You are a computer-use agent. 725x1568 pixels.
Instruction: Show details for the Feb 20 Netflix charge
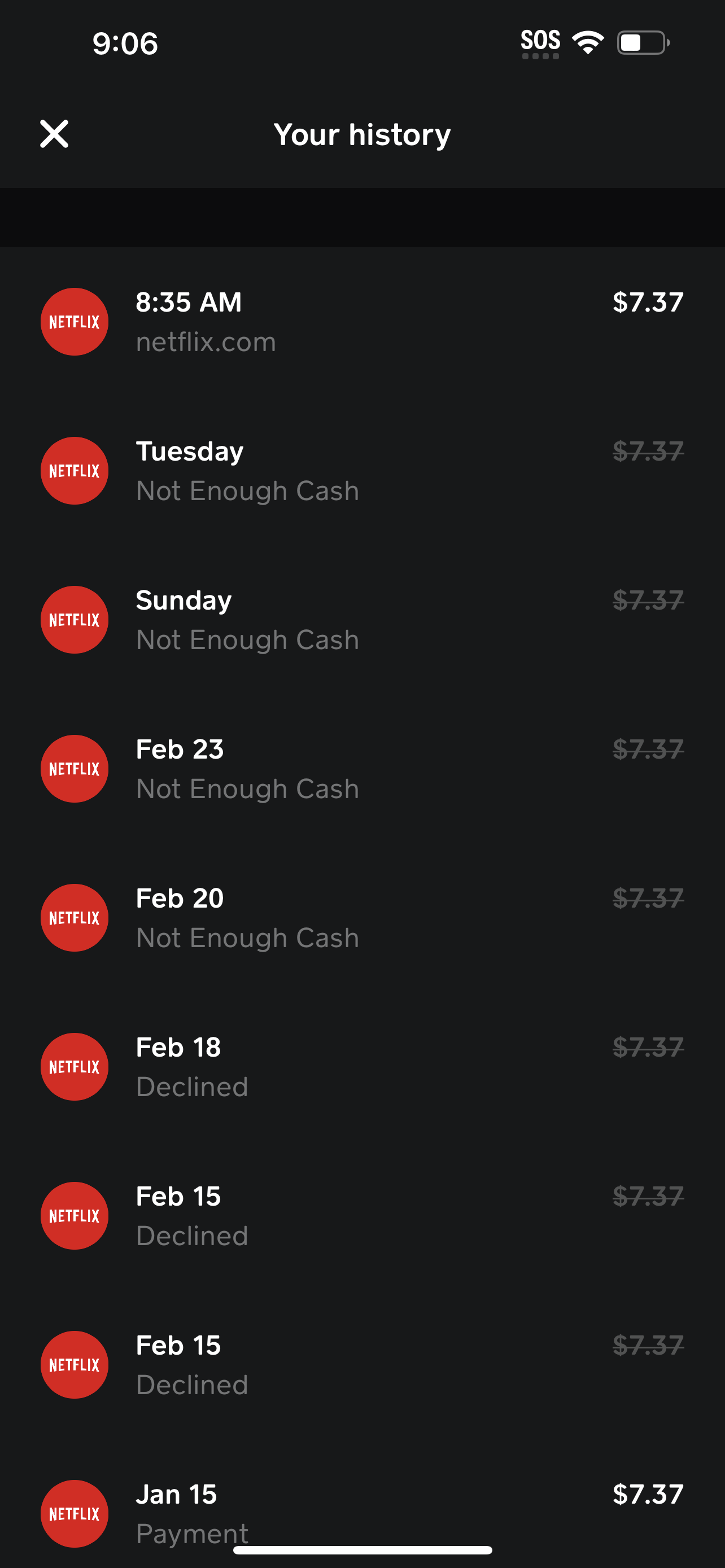click(361, 918)
